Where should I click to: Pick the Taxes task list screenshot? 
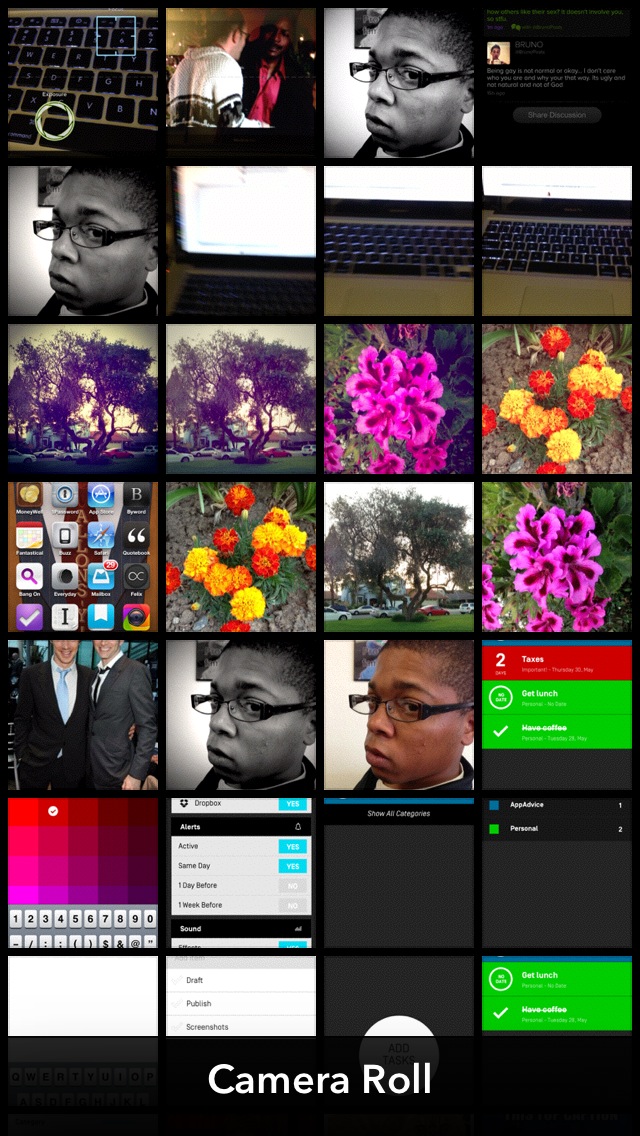click(557, 715)
